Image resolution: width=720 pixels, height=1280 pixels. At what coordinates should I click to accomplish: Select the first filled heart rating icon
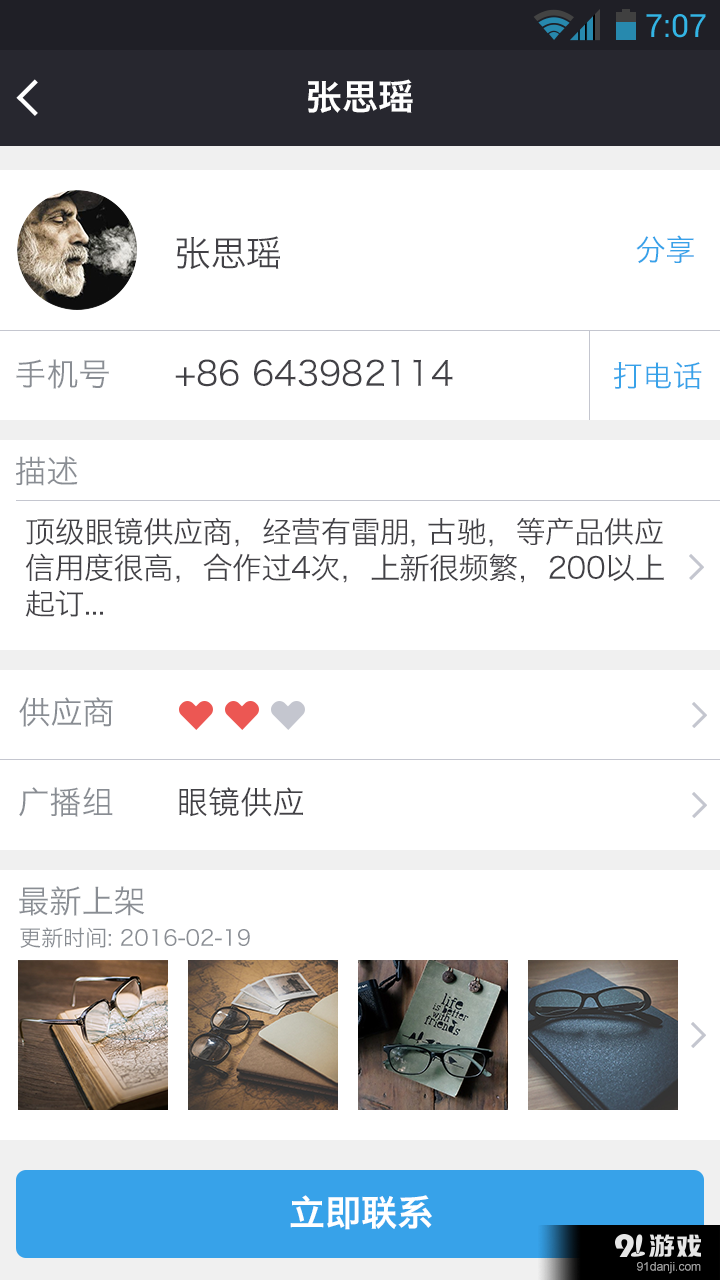[196, 714]
